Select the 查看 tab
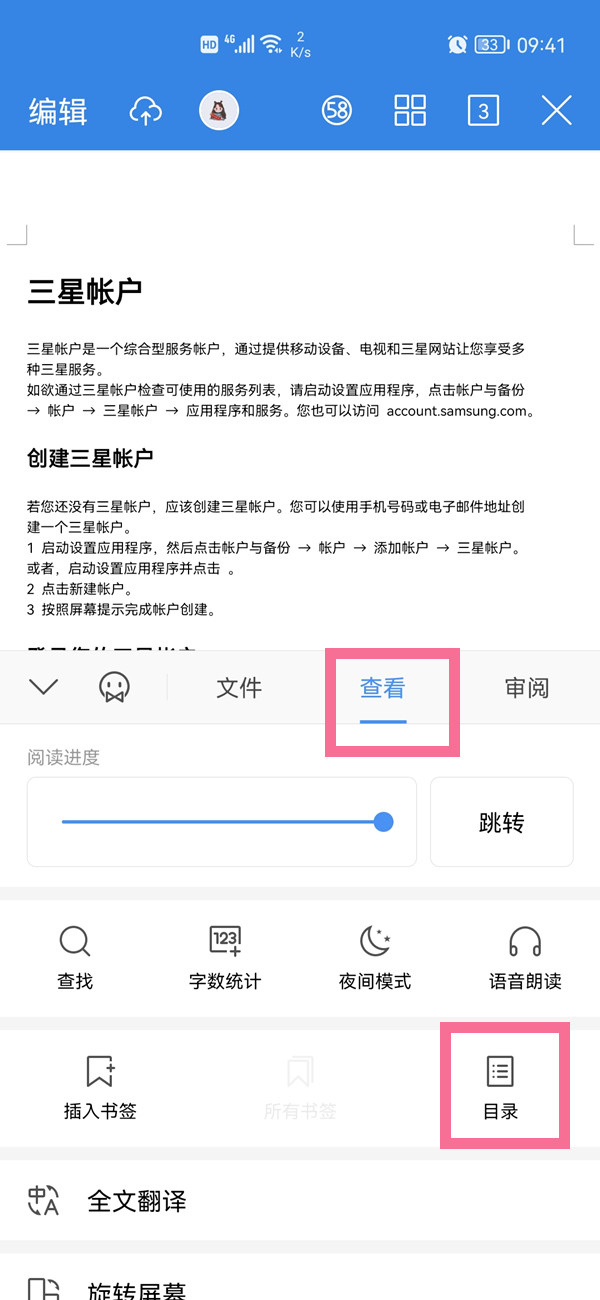Screen dimensions: 600x1300 pos(383,688)
